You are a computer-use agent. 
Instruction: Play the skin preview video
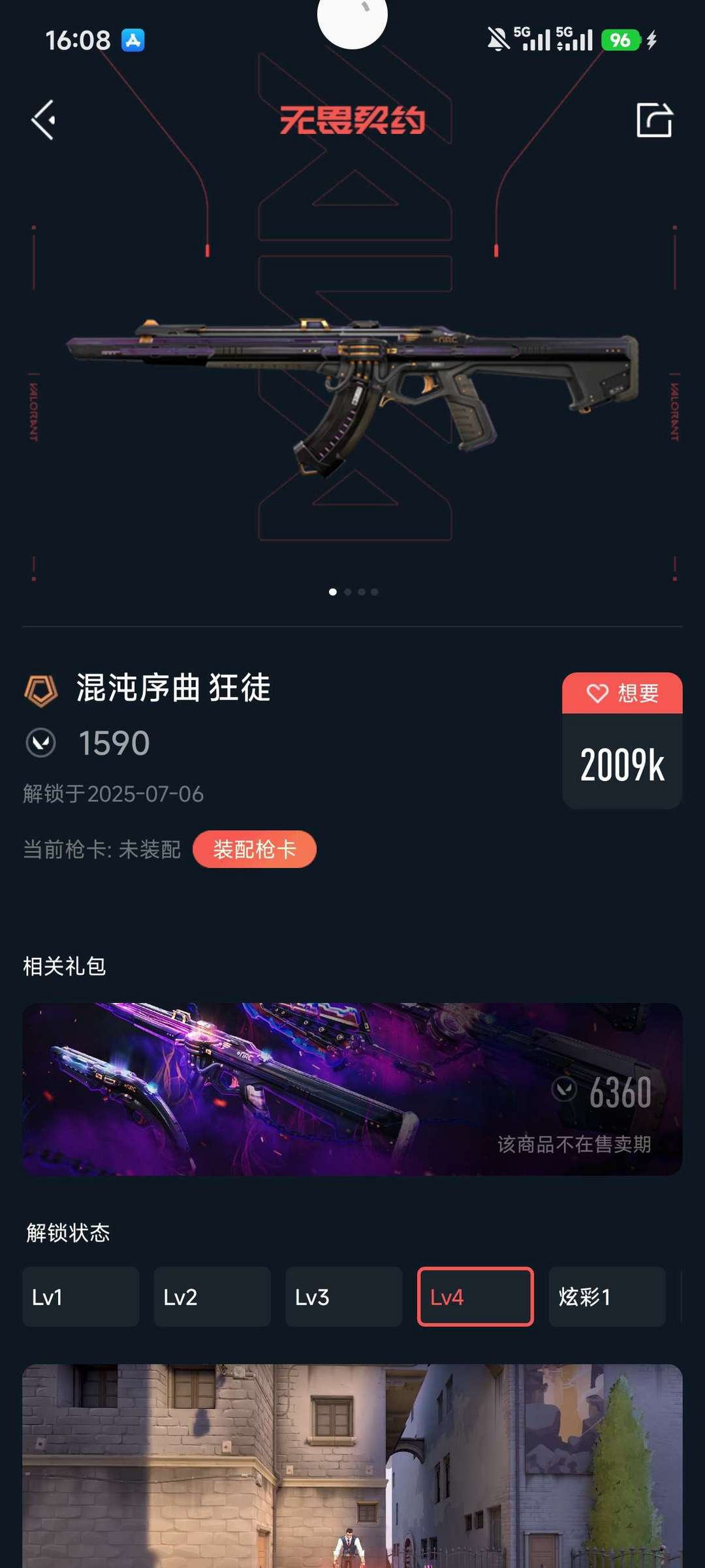[352, 1468]
